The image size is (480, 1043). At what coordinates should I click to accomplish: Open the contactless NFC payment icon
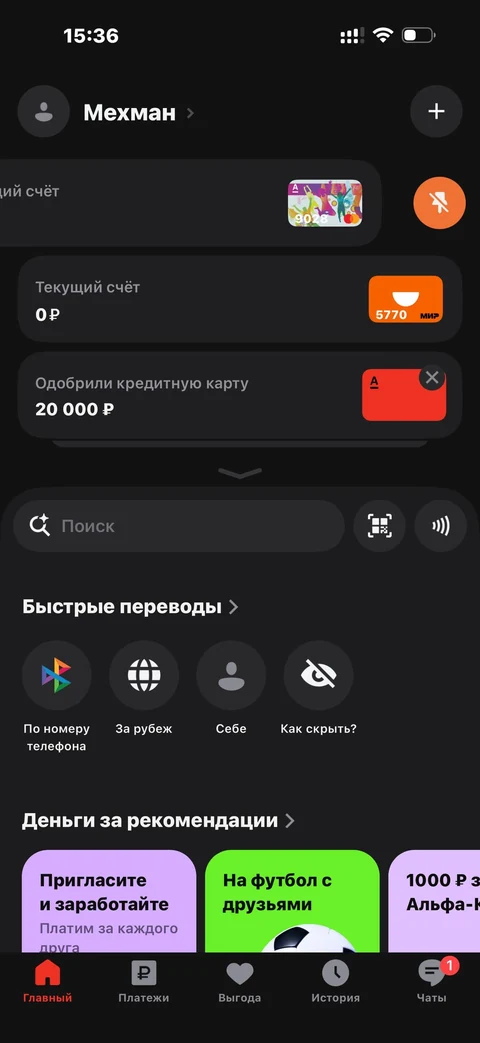point(441,526)
